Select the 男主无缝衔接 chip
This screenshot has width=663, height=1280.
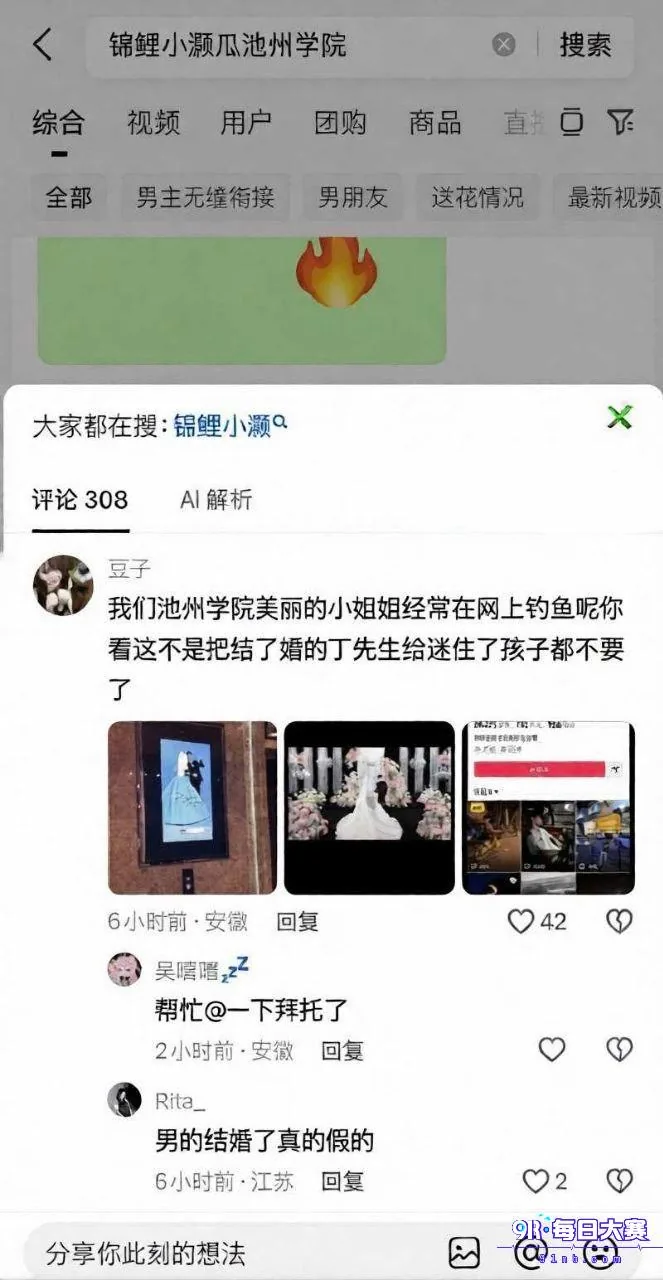coord(205,197)
